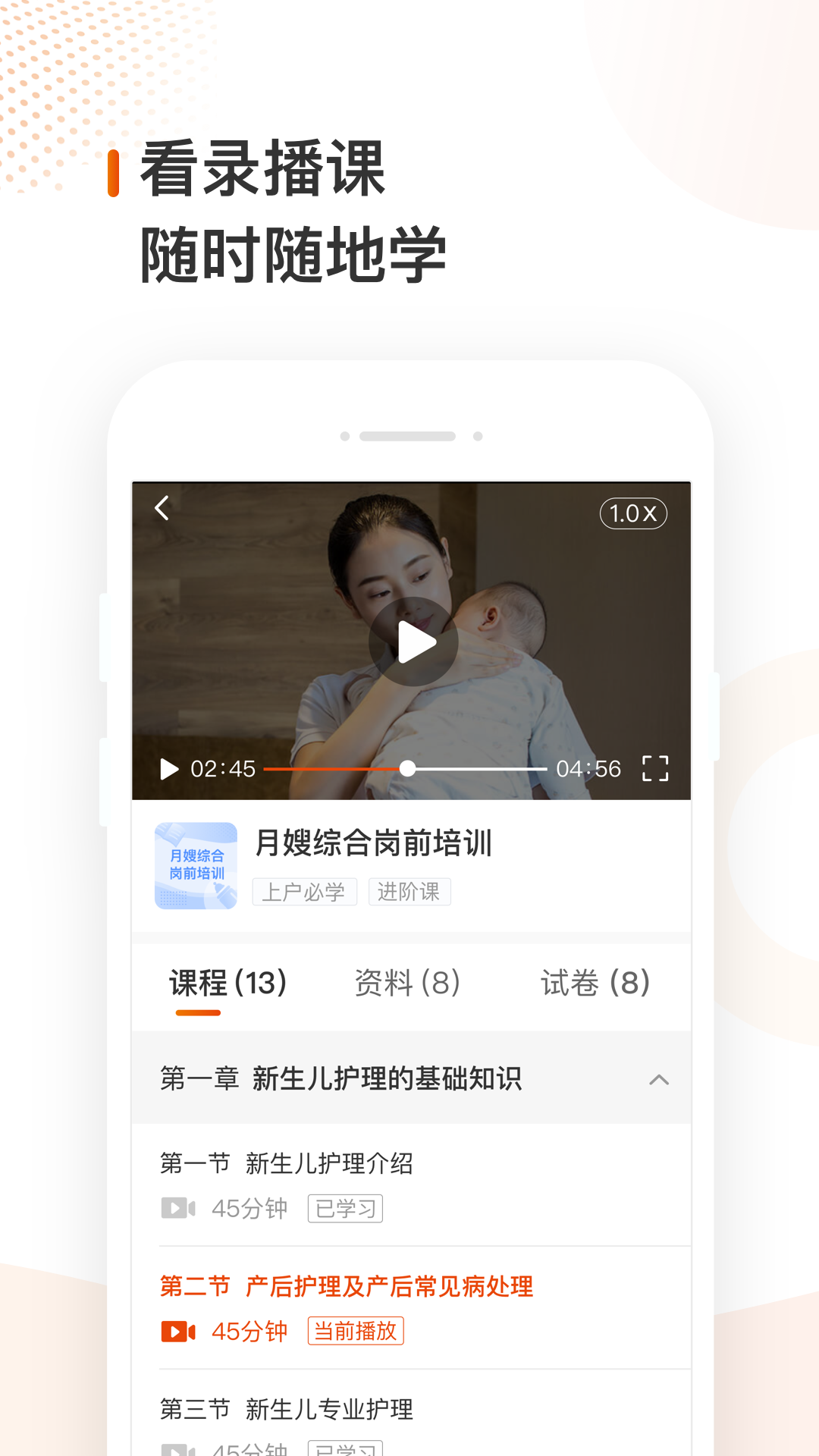Tap the 上户必学 tag
Screen dimensions: 819x1456
coord(305,892)
